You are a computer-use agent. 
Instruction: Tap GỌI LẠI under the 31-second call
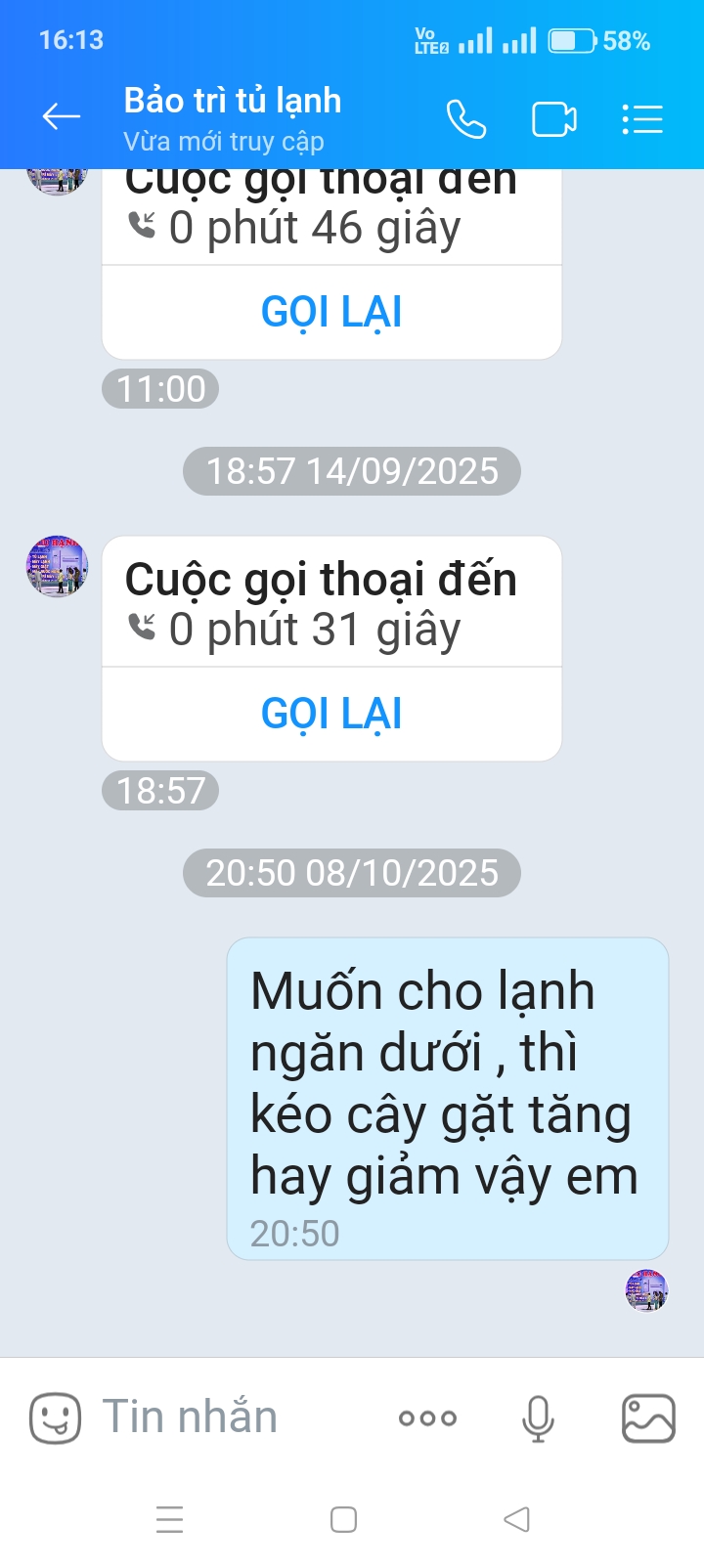click(x=331, y=714)
